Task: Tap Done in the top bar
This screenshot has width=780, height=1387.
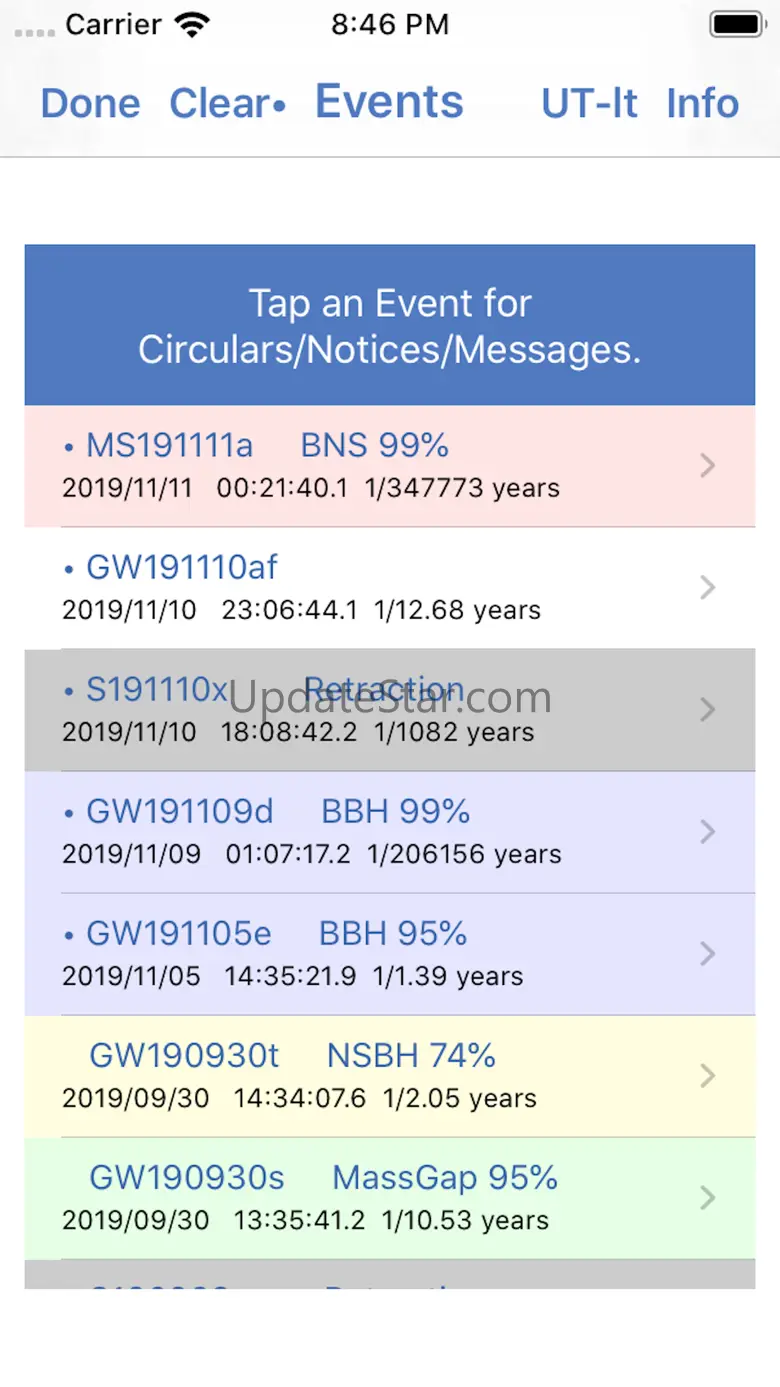Action: pyautogui.click(x=90, y=103)
